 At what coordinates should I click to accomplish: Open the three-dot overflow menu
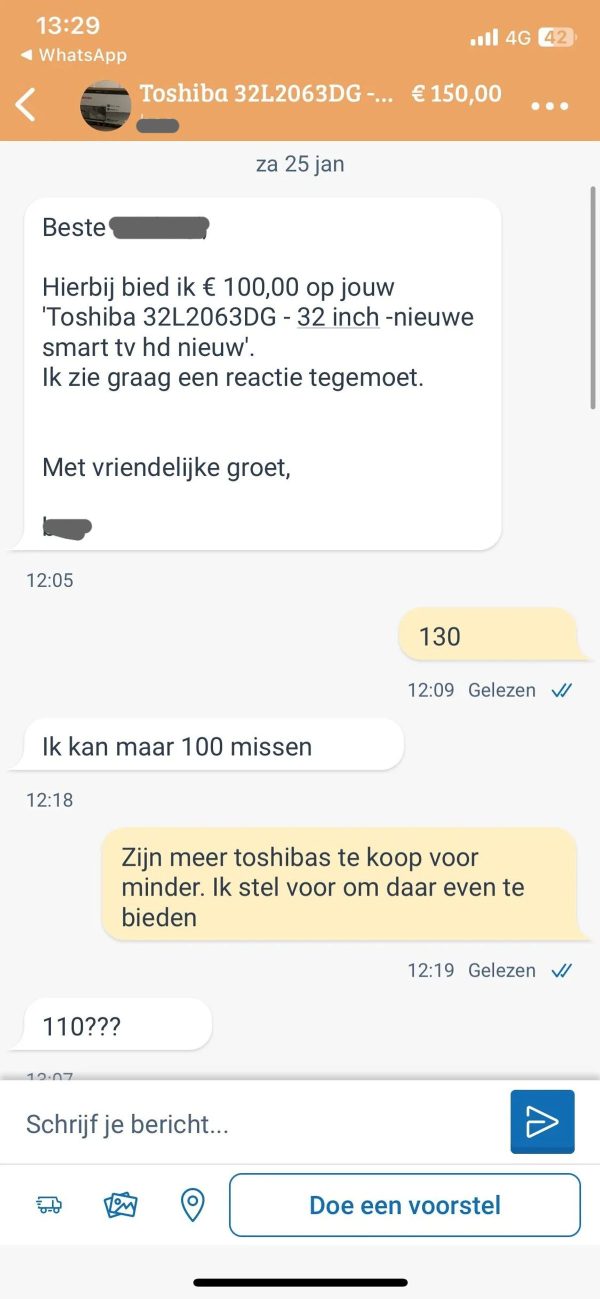point(549,106)
